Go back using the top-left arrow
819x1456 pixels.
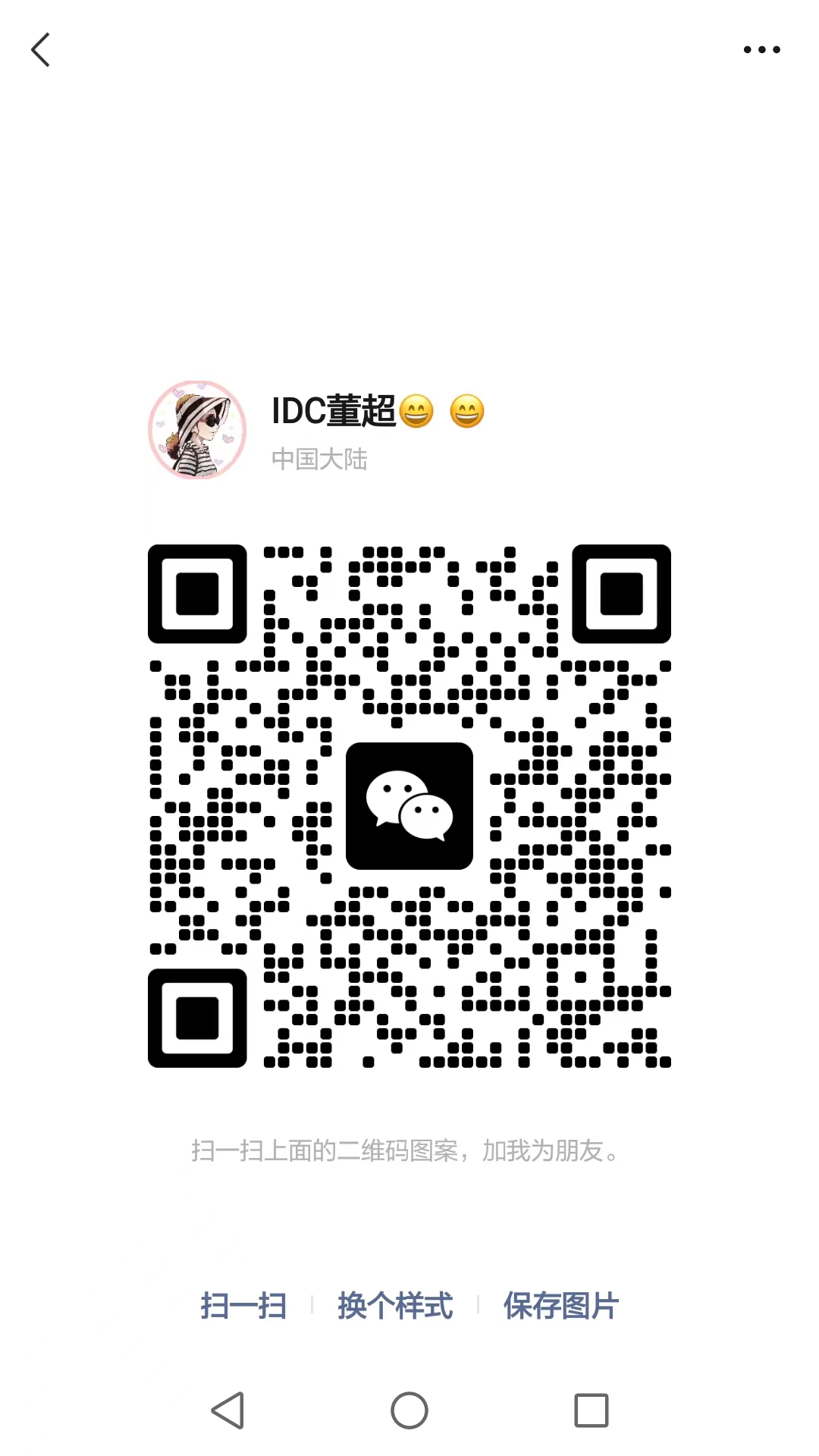tap(41, 50)
